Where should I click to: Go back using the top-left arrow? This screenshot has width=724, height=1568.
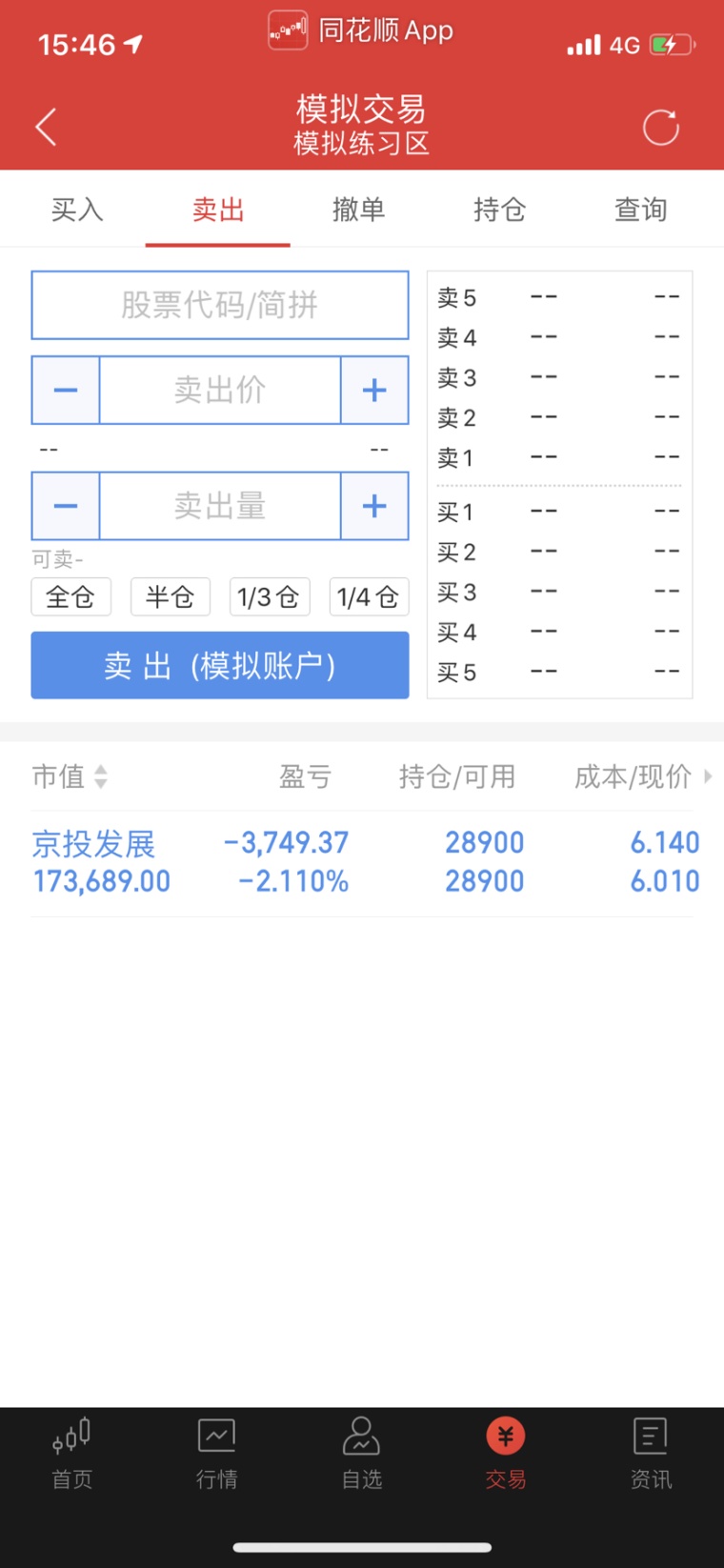click(46, 127)
